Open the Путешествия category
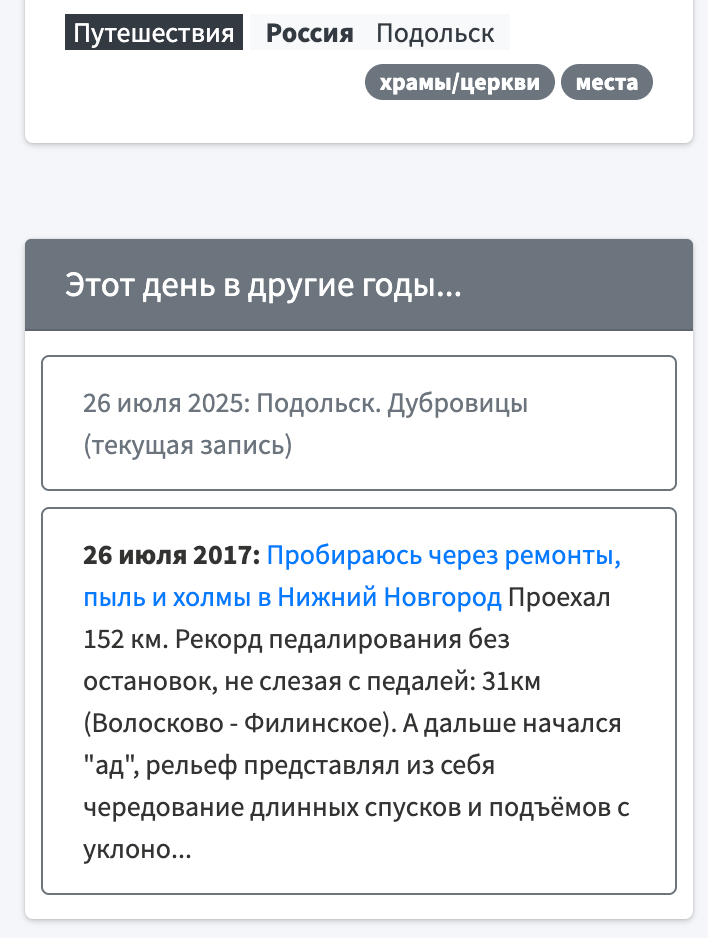708x938 pixels. pos(154,32)
